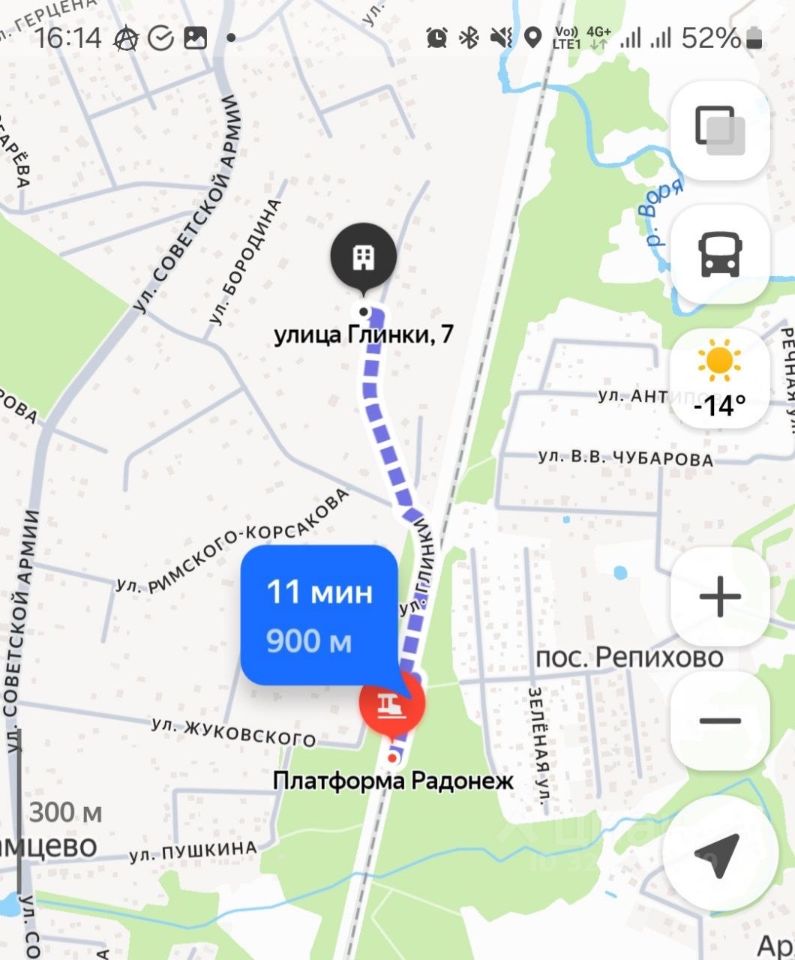Zoom out with the minus button

pos(720,721)
